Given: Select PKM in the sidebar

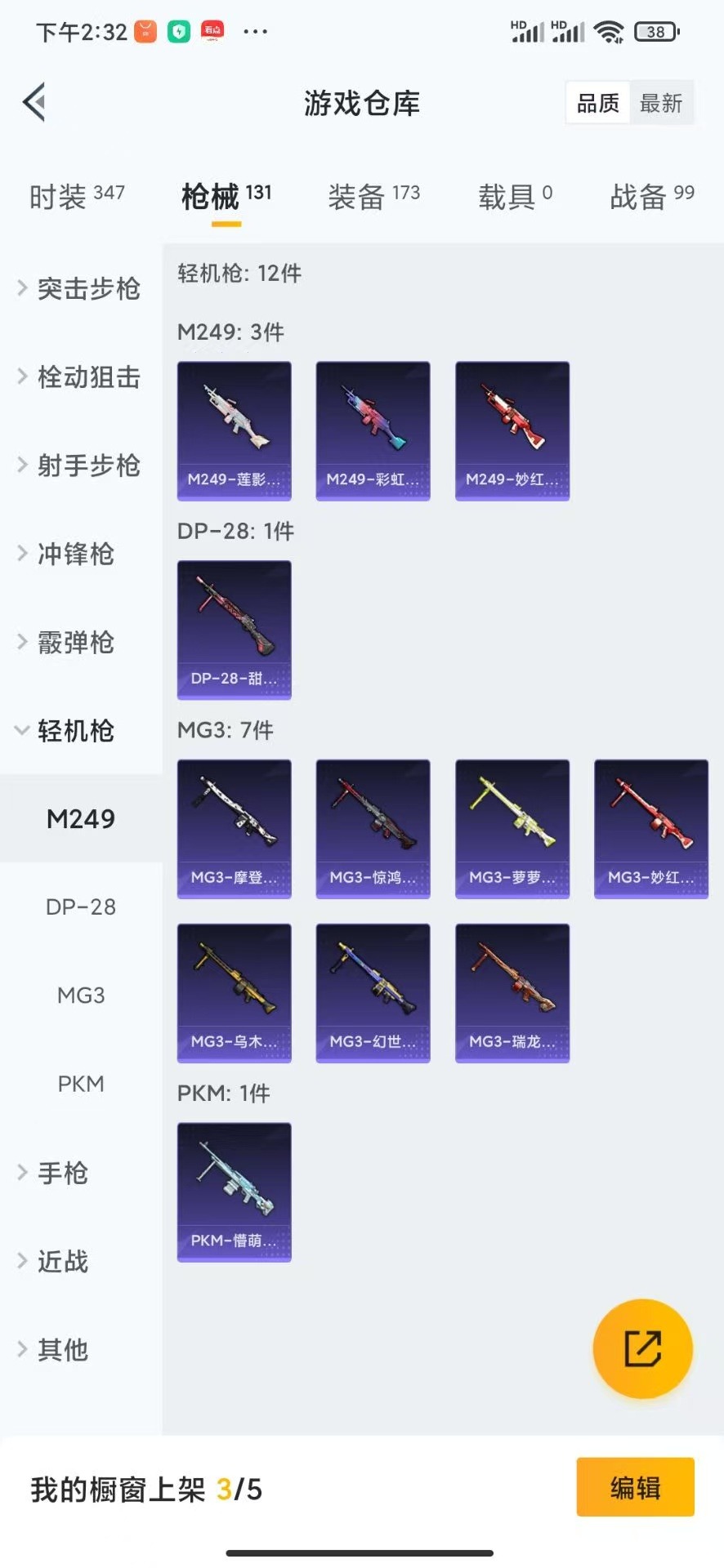Looking at the screenshot, I should click(81, 1084).
